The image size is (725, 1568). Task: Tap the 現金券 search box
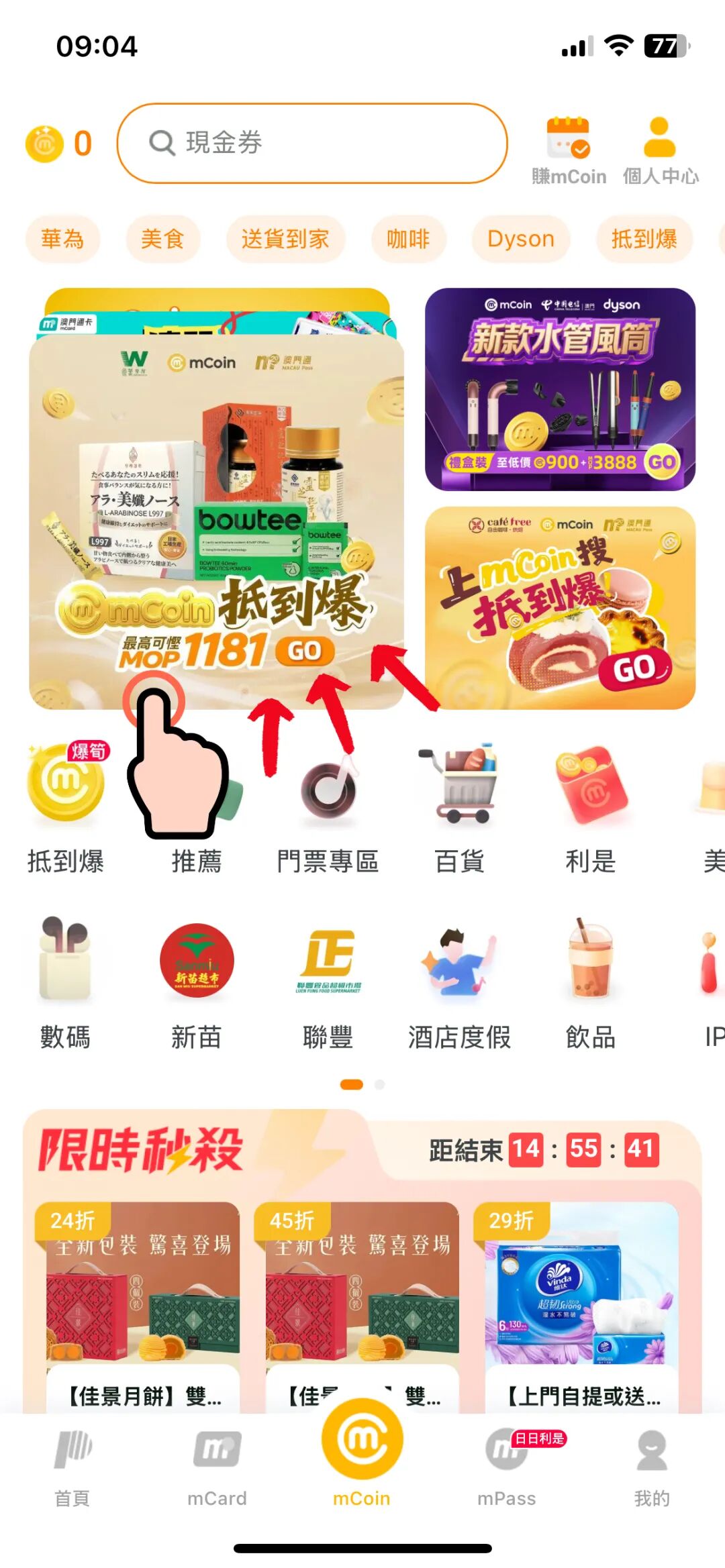point(312,143)
